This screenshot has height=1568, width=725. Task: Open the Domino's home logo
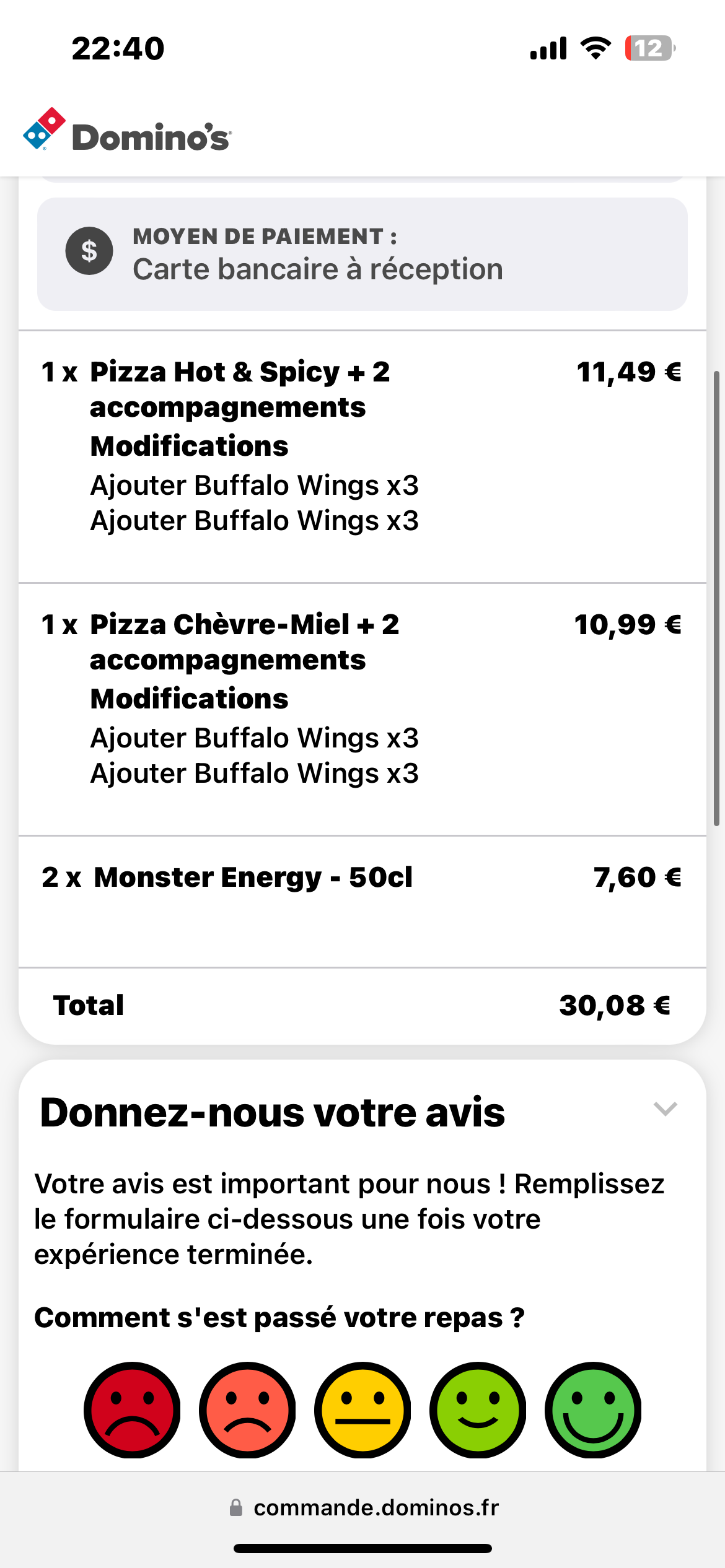(127, 131)
